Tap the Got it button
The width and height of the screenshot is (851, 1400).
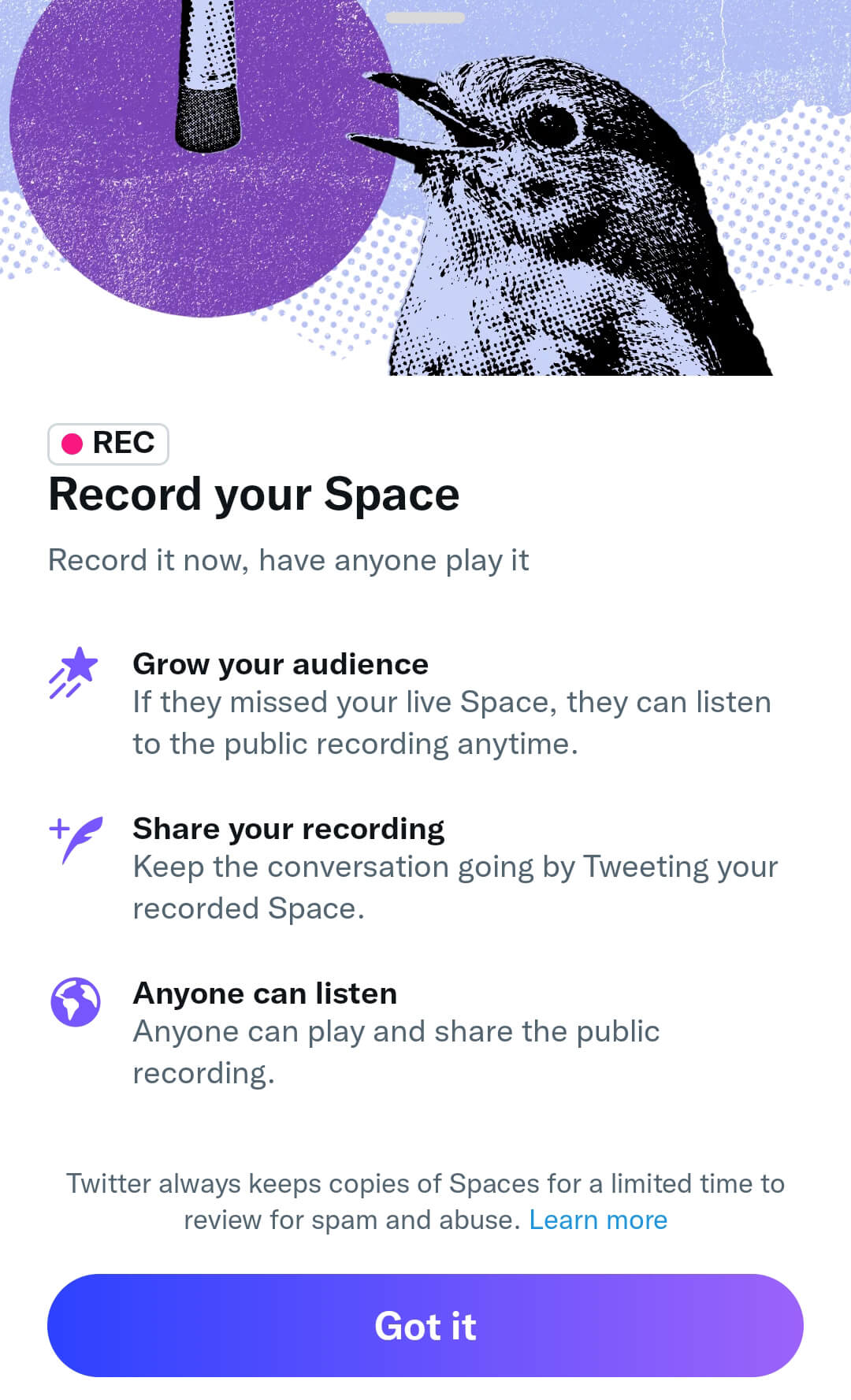click(425, 1325)
